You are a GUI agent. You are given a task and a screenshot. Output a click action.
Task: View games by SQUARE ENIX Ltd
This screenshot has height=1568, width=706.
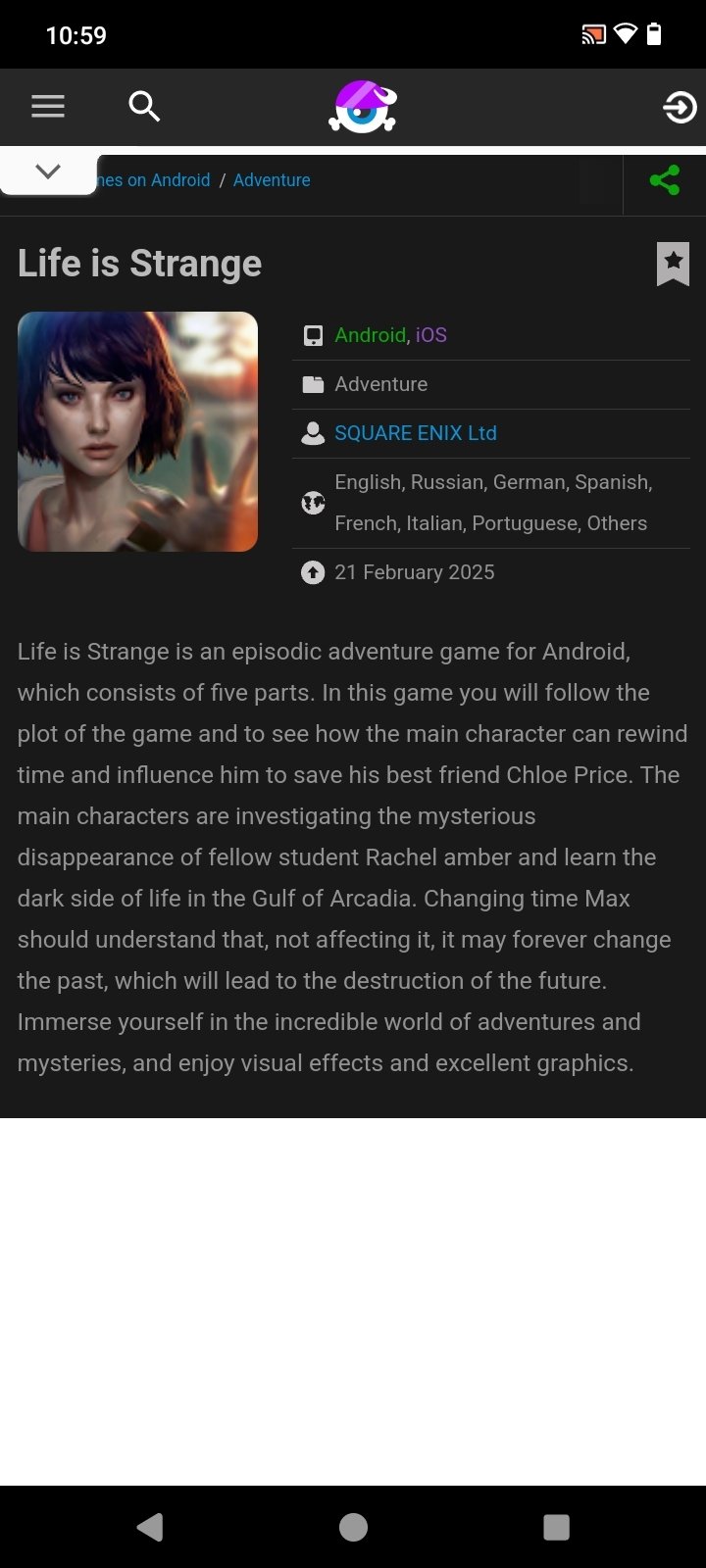pyautogui.click(x=416, y=433)
